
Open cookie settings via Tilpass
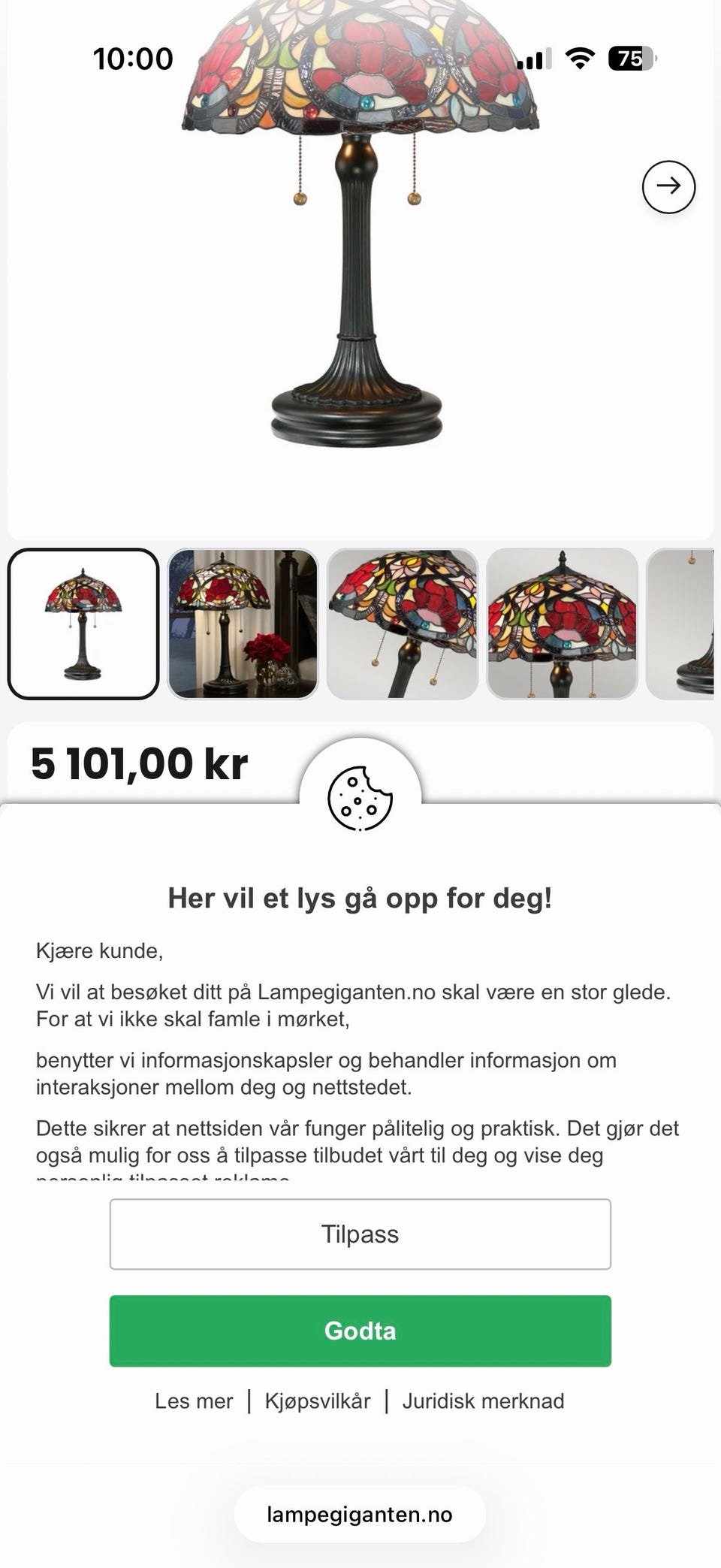point(360,1234)
